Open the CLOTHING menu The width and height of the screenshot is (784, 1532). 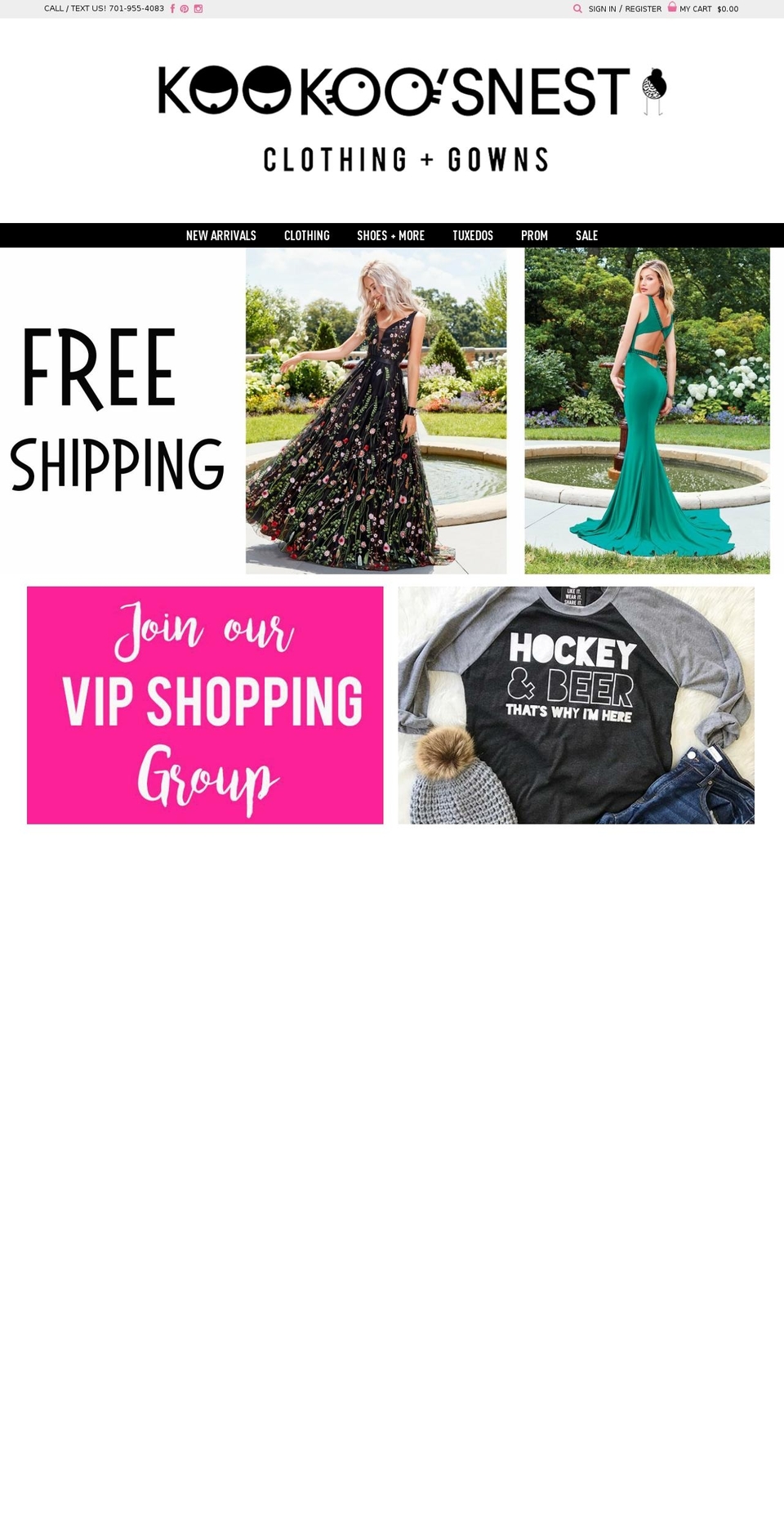tap(307, 235)
